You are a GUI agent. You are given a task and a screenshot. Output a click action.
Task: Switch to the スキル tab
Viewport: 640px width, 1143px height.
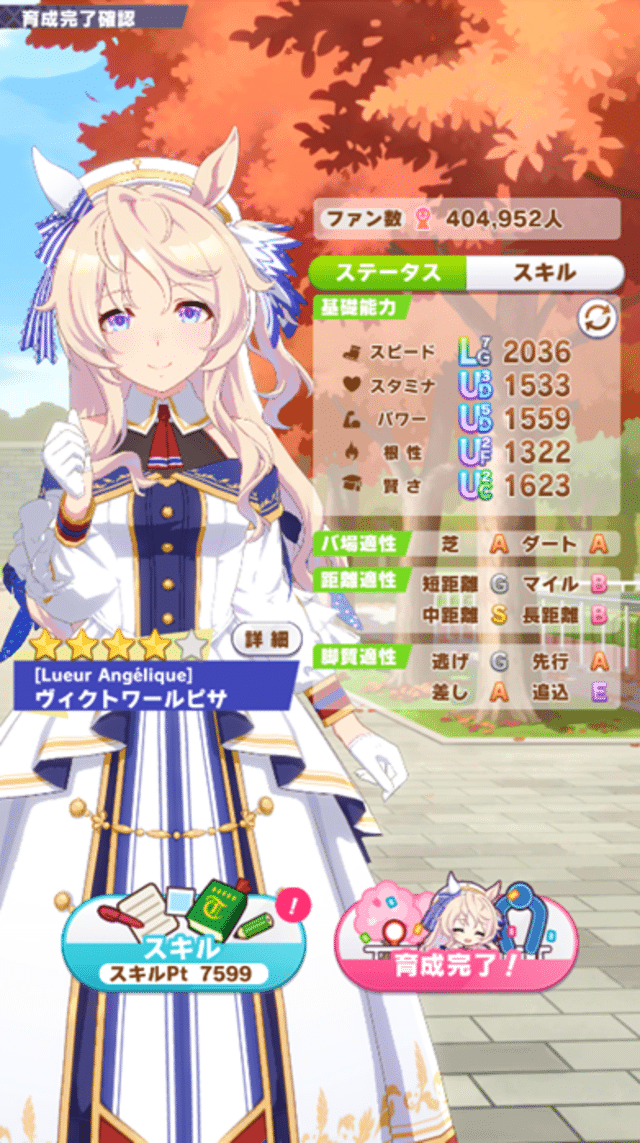tap(543, 272)
